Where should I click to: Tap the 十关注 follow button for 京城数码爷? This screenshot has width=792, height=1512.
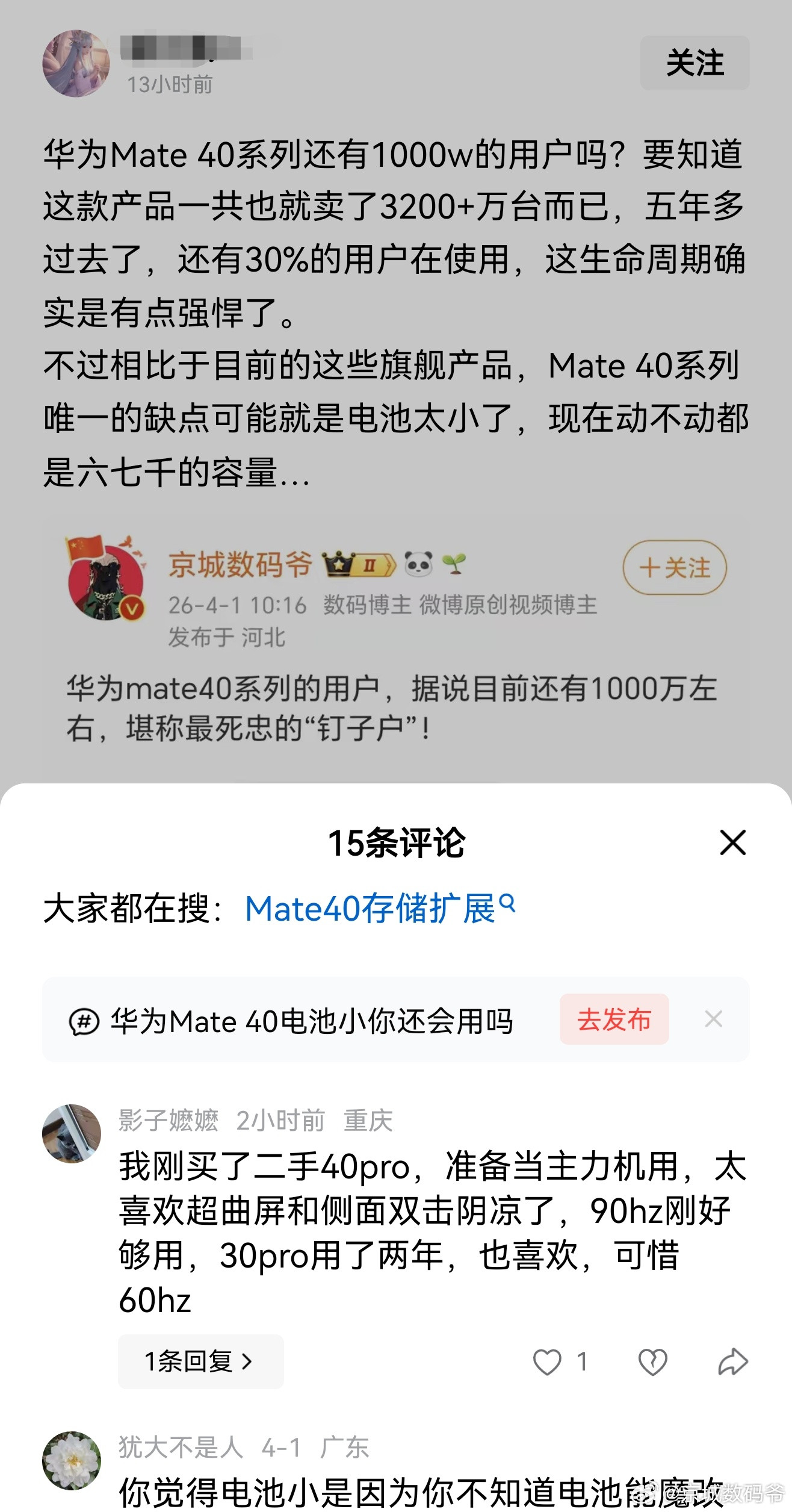pos(674,566)
